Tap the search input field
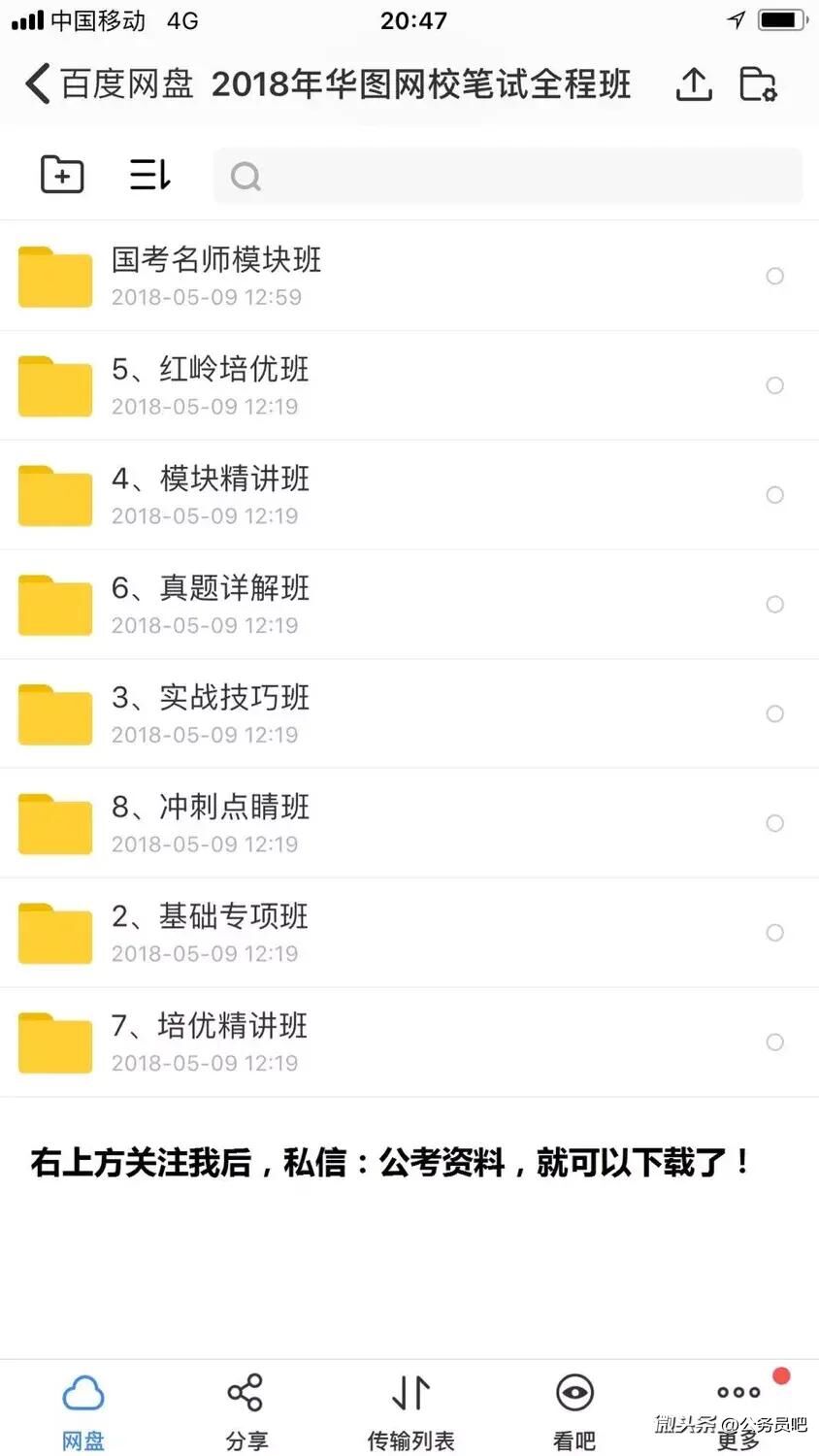This screenshot has width=819, height=1456. point(505,176)
